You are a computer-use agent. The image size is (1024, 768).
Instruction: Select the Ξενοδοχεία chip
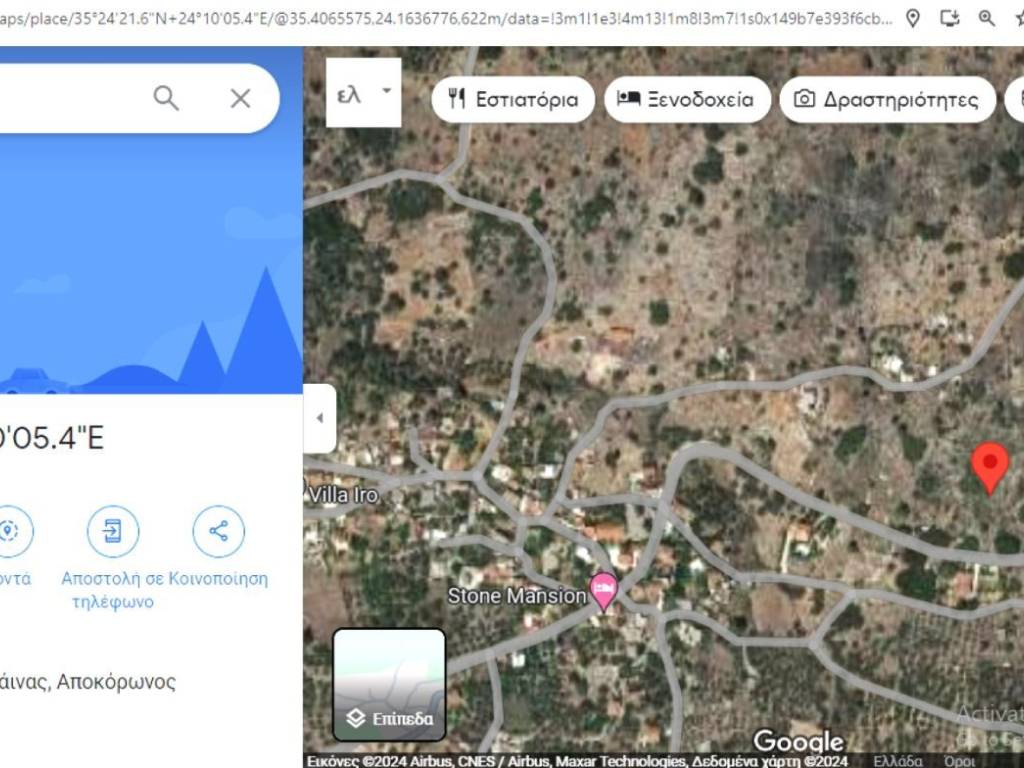pos(687,100)
